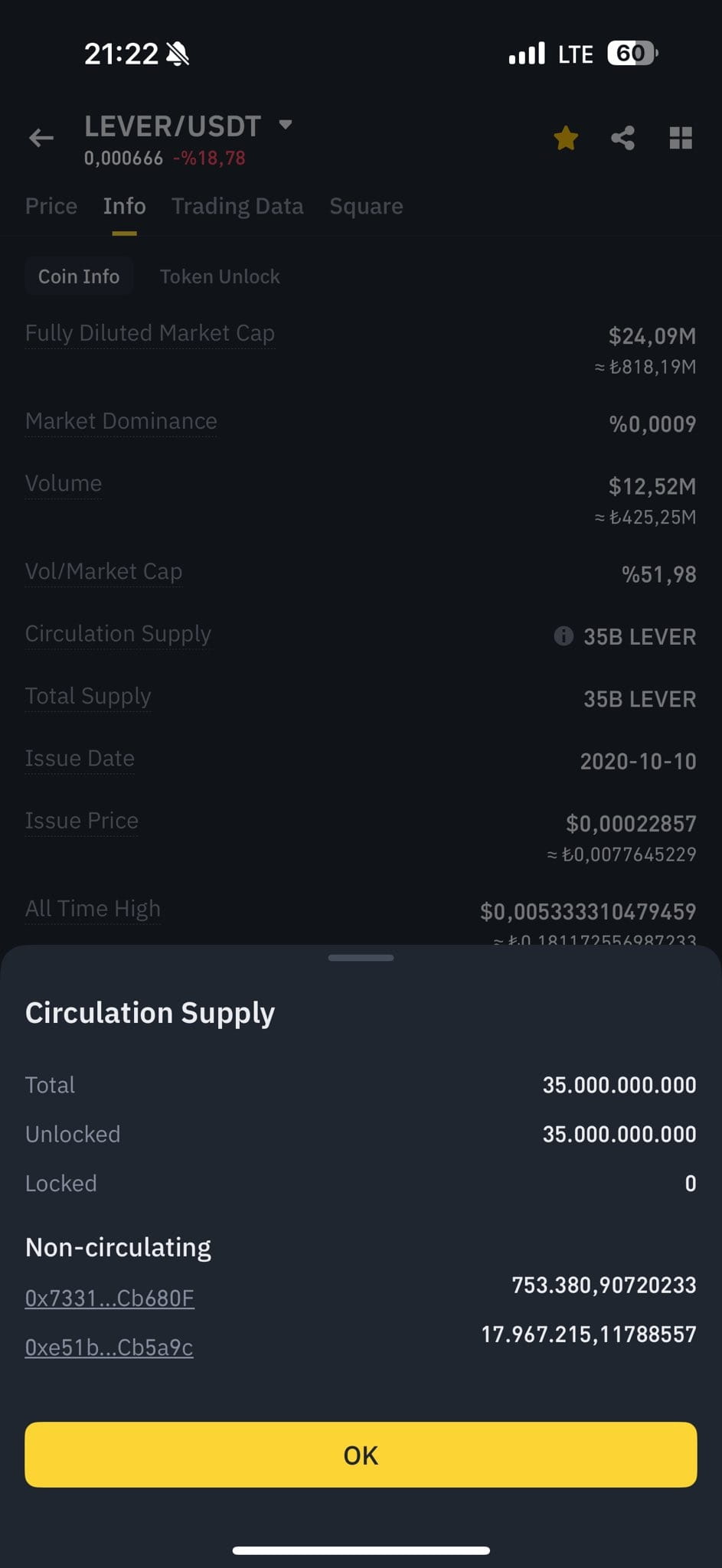
Task: Share this LEVER/USDT page
Action: [x=622, y=139]
